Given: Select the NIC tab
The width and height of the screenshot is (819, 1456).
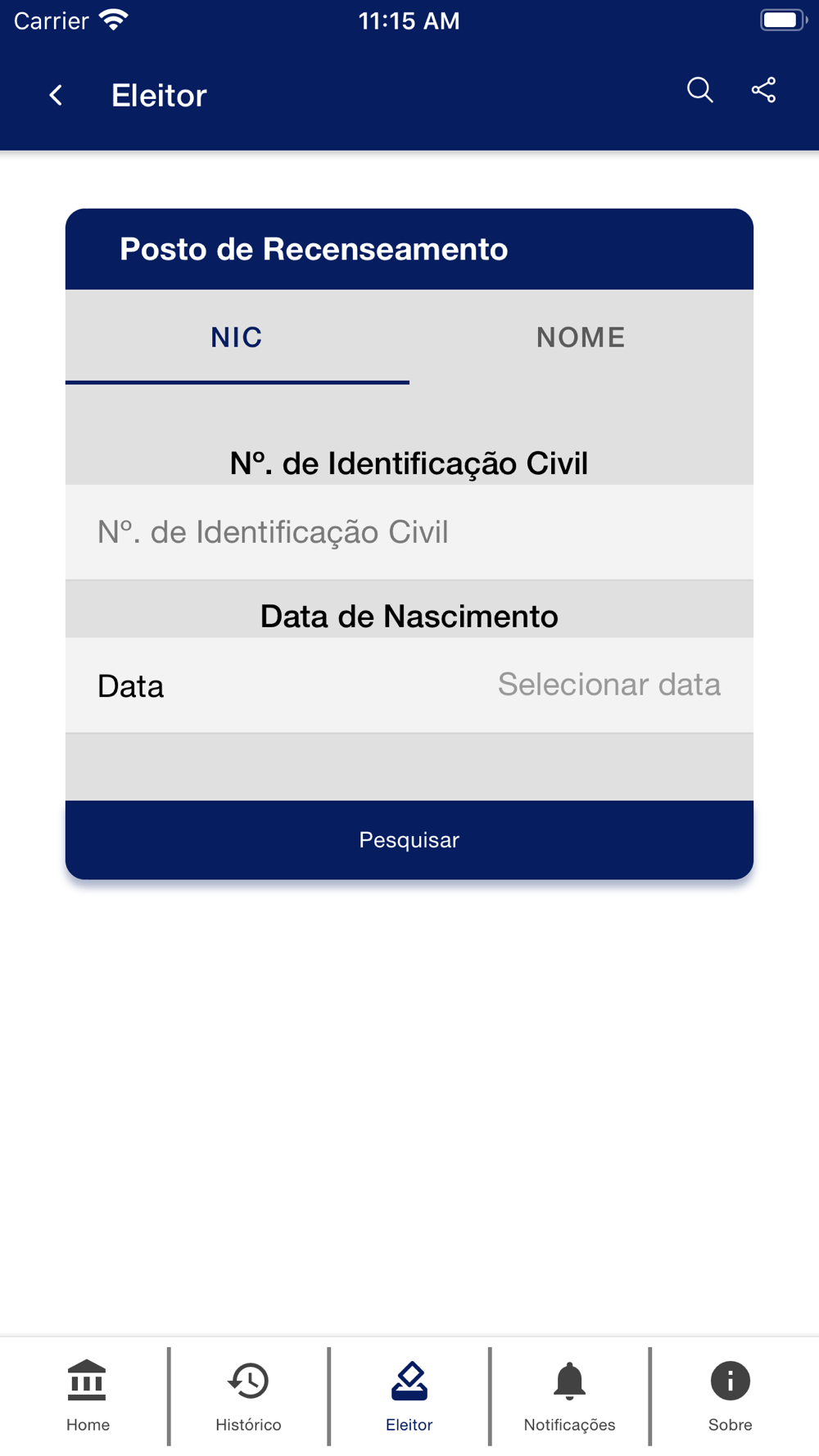Looking at the screenshot, I should click(237, 337).
